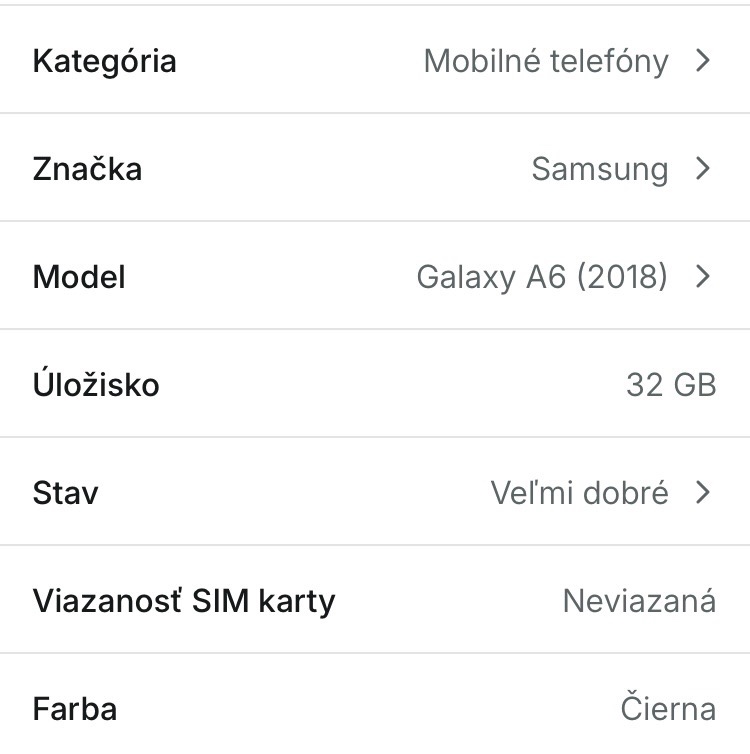Change the Samsung brand selection
Screen dimensions: 750x754
click(600, 168)
